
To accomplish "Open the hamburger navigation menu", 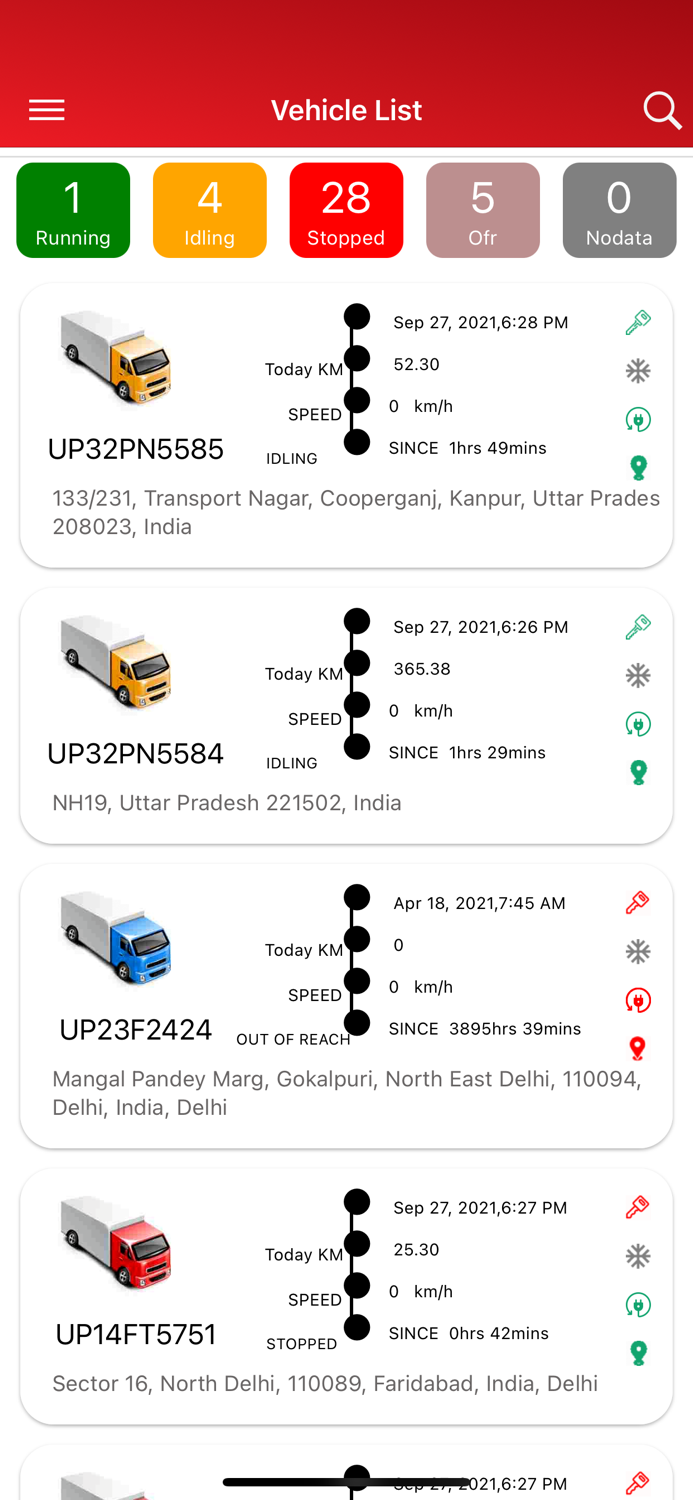I will 47,110.
